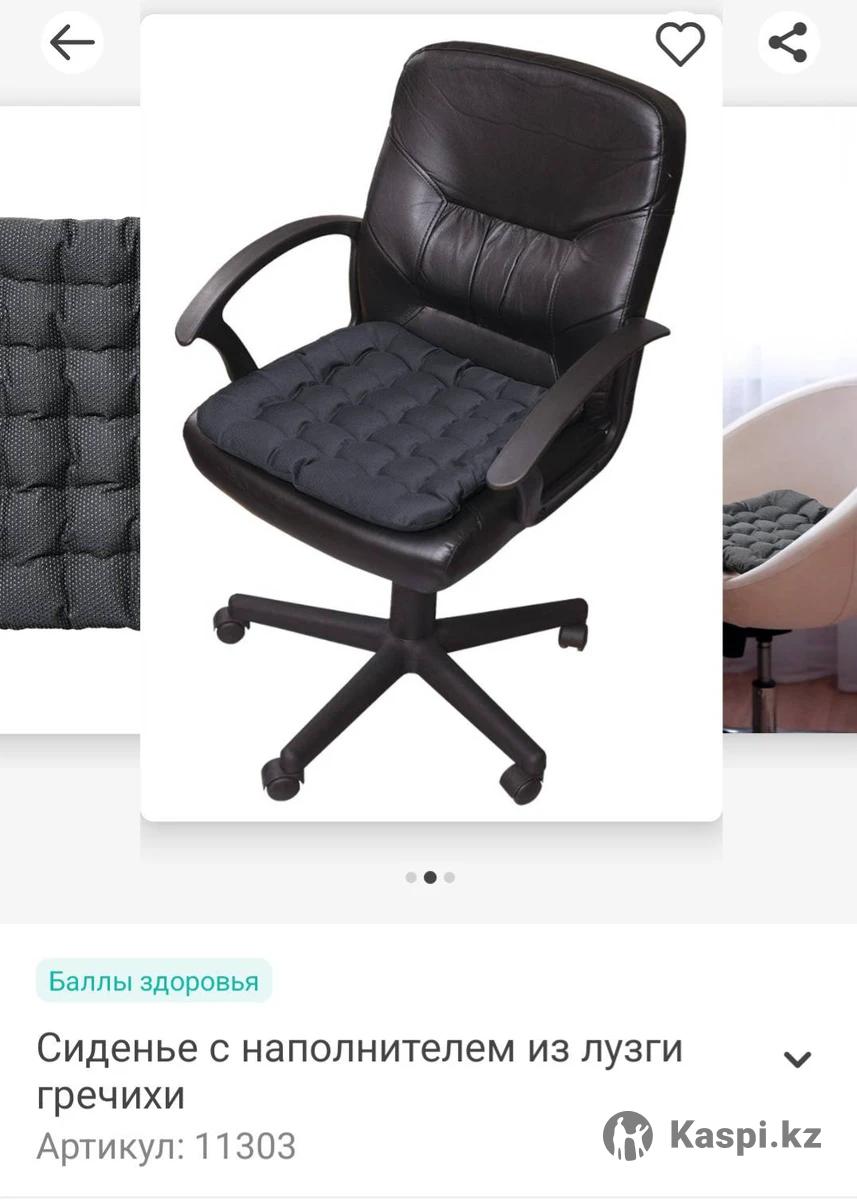Tap the Баллы здоровья chip
857x1200 pixels.
pos(154,981)
